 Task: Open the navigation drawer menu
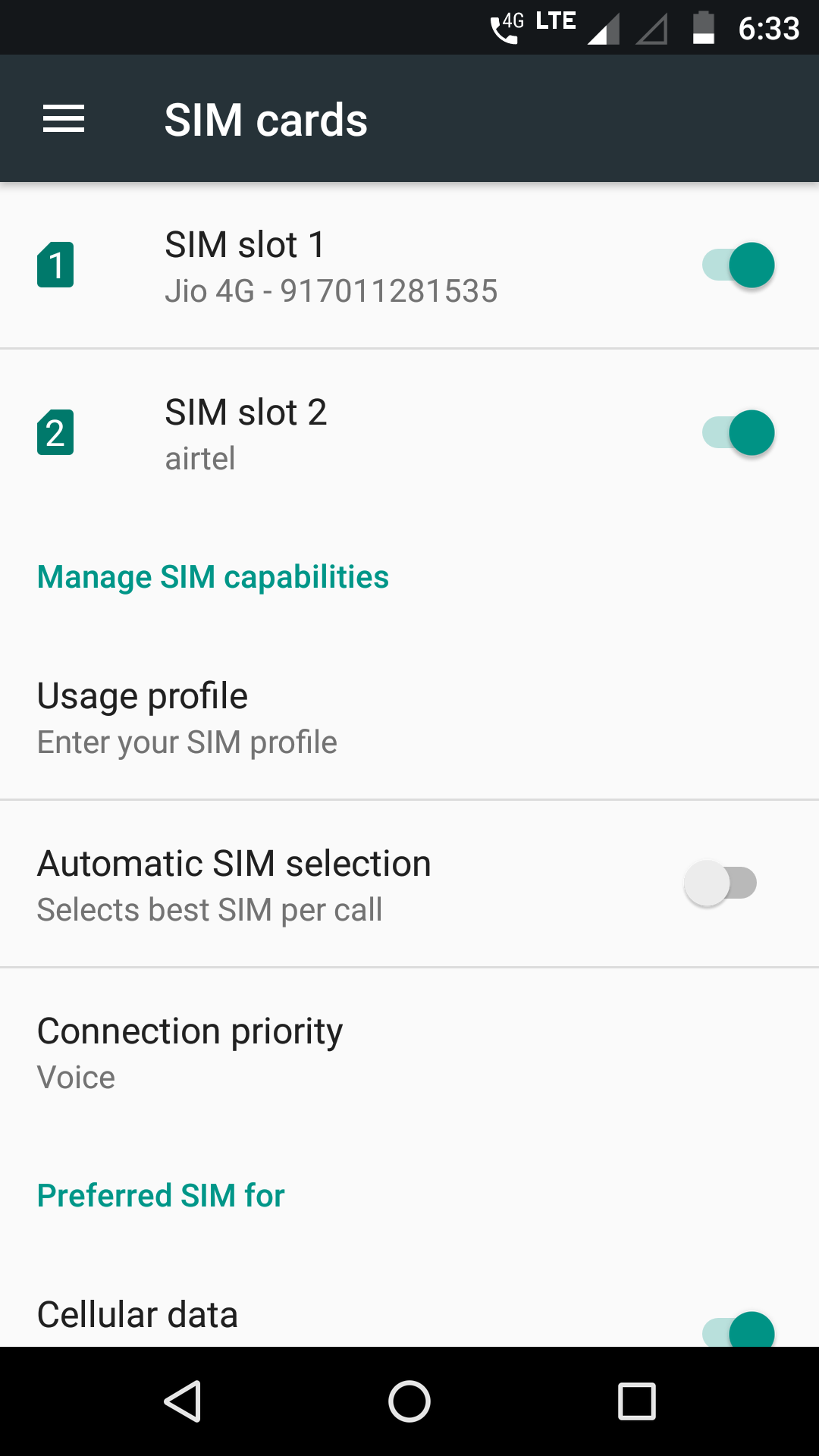(64, 119)
